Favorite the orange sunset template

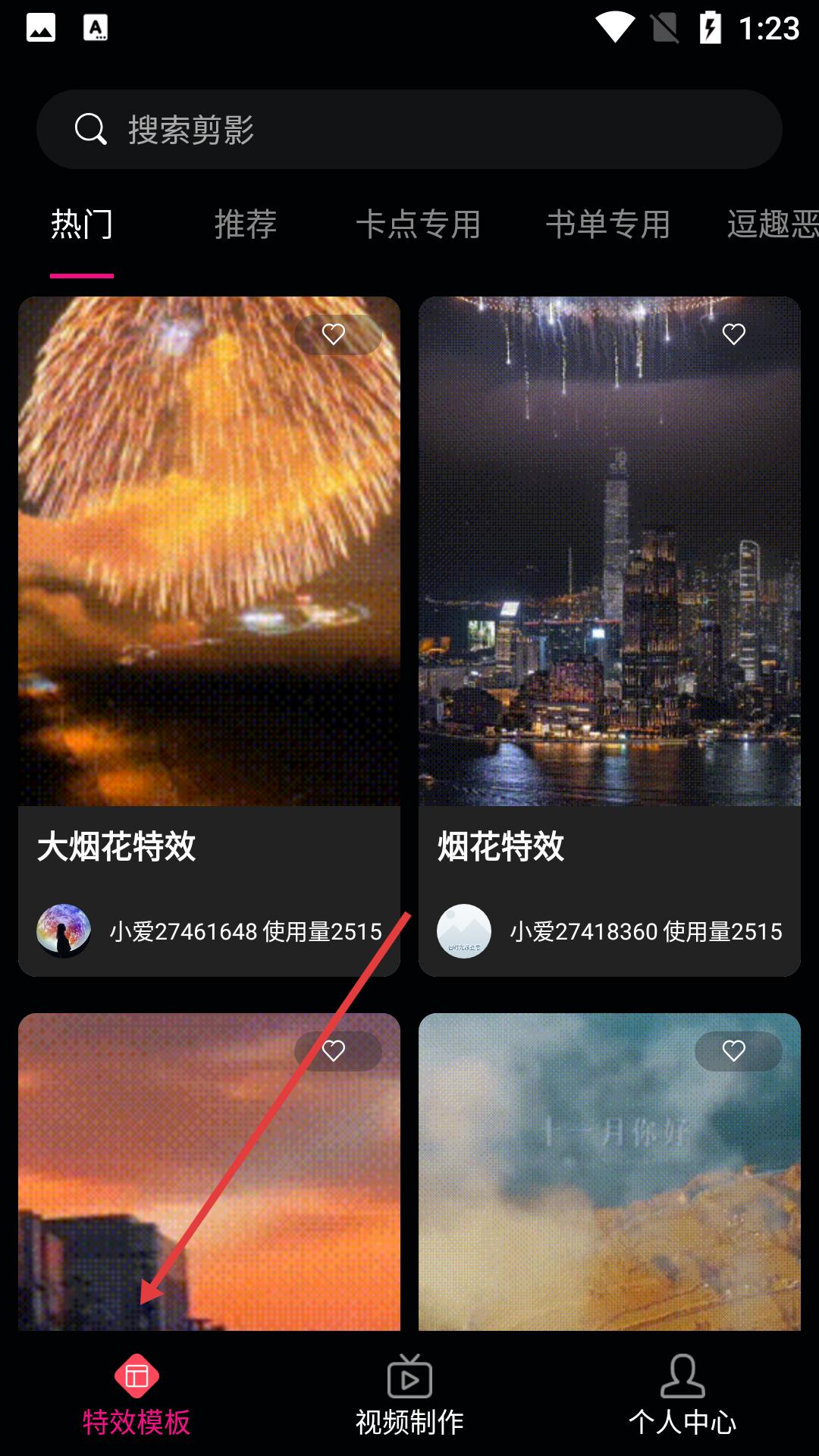[334, 1051]
